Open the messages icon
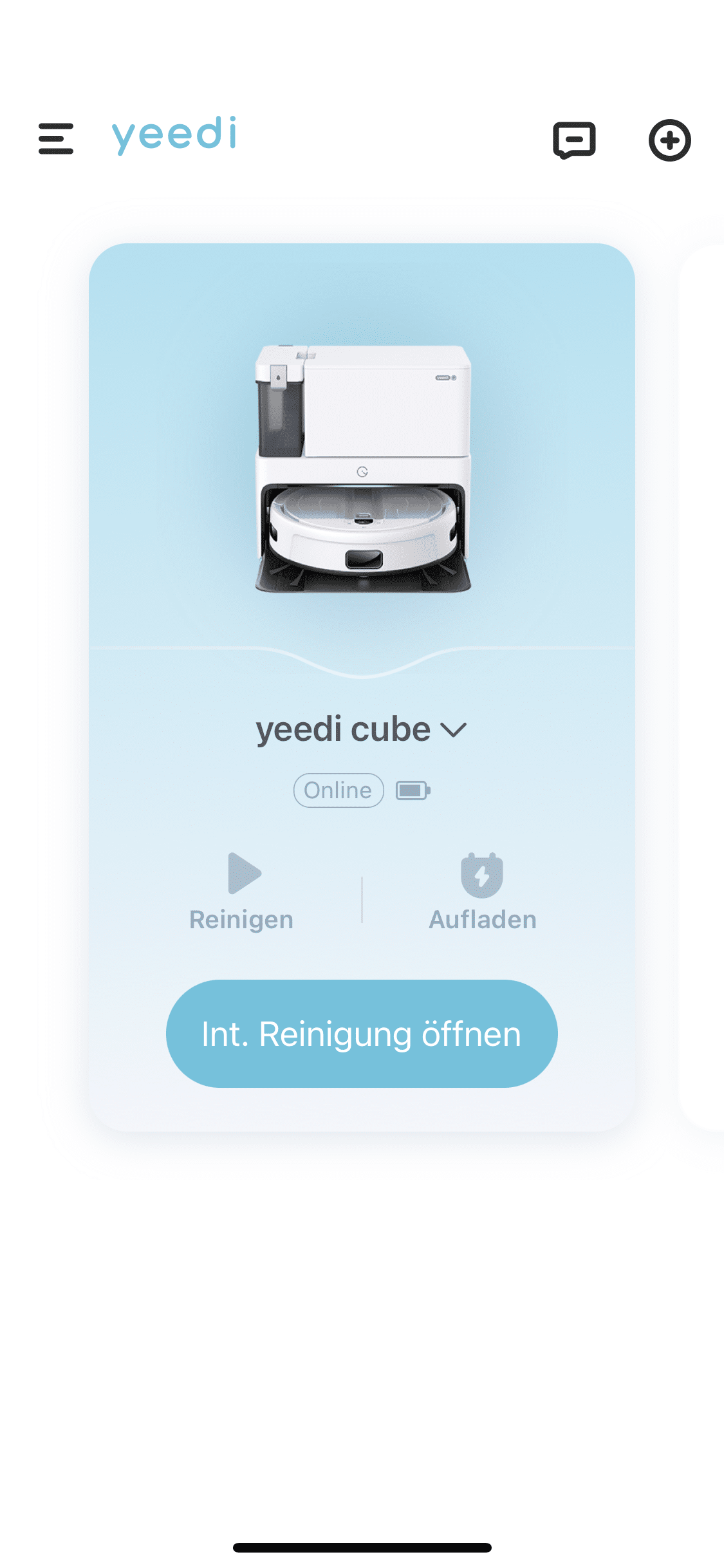 click(574, 140)
